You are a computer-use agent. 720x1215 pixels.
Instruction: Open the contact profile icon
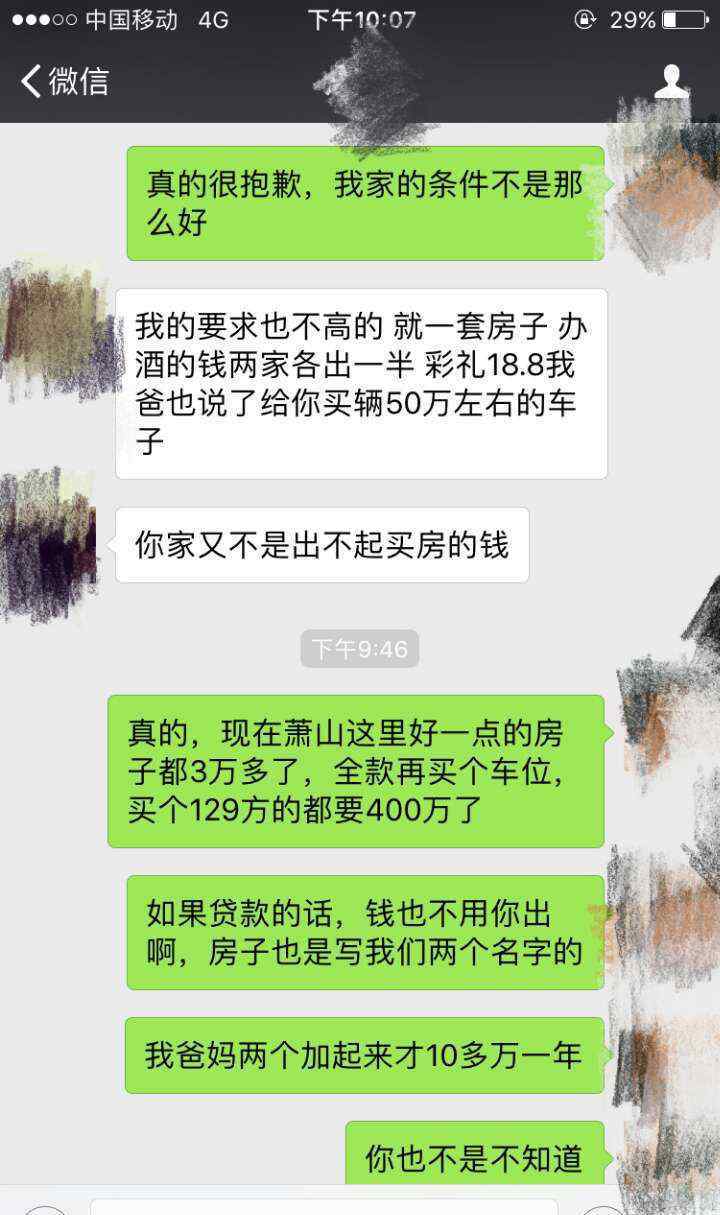(x=671, y=81)
